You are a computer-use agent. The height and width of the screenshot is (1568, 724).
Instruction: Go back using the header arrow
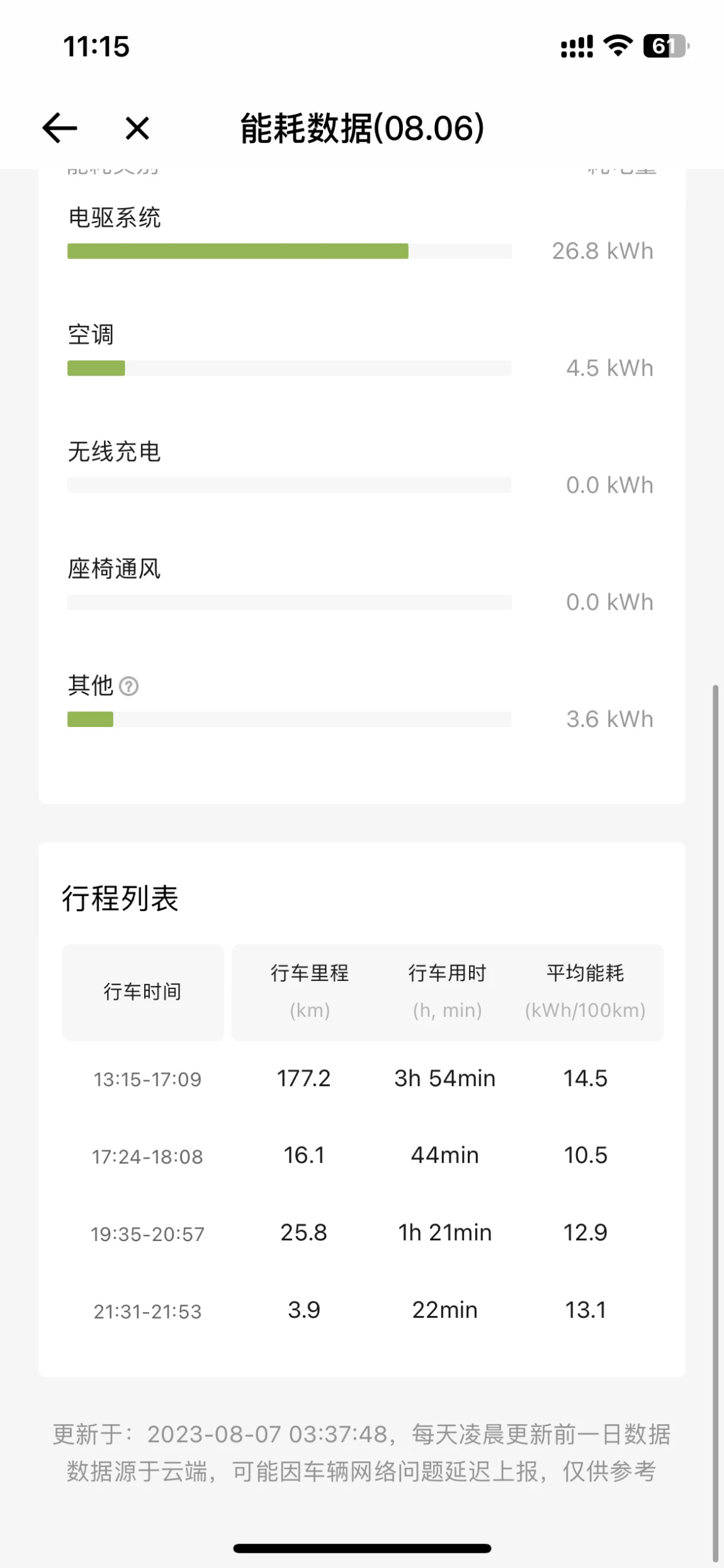(x=60, y=128)
